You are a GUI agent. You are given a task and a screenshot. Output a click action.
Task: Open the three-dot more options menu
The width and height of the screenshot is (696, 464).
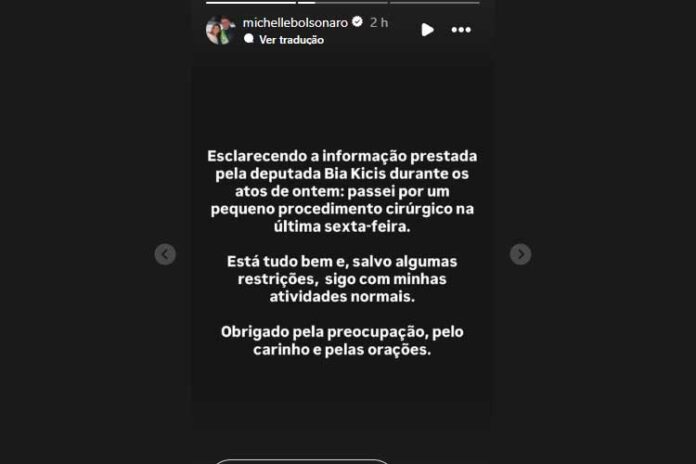pyautogui.click(x=461, y=30)
